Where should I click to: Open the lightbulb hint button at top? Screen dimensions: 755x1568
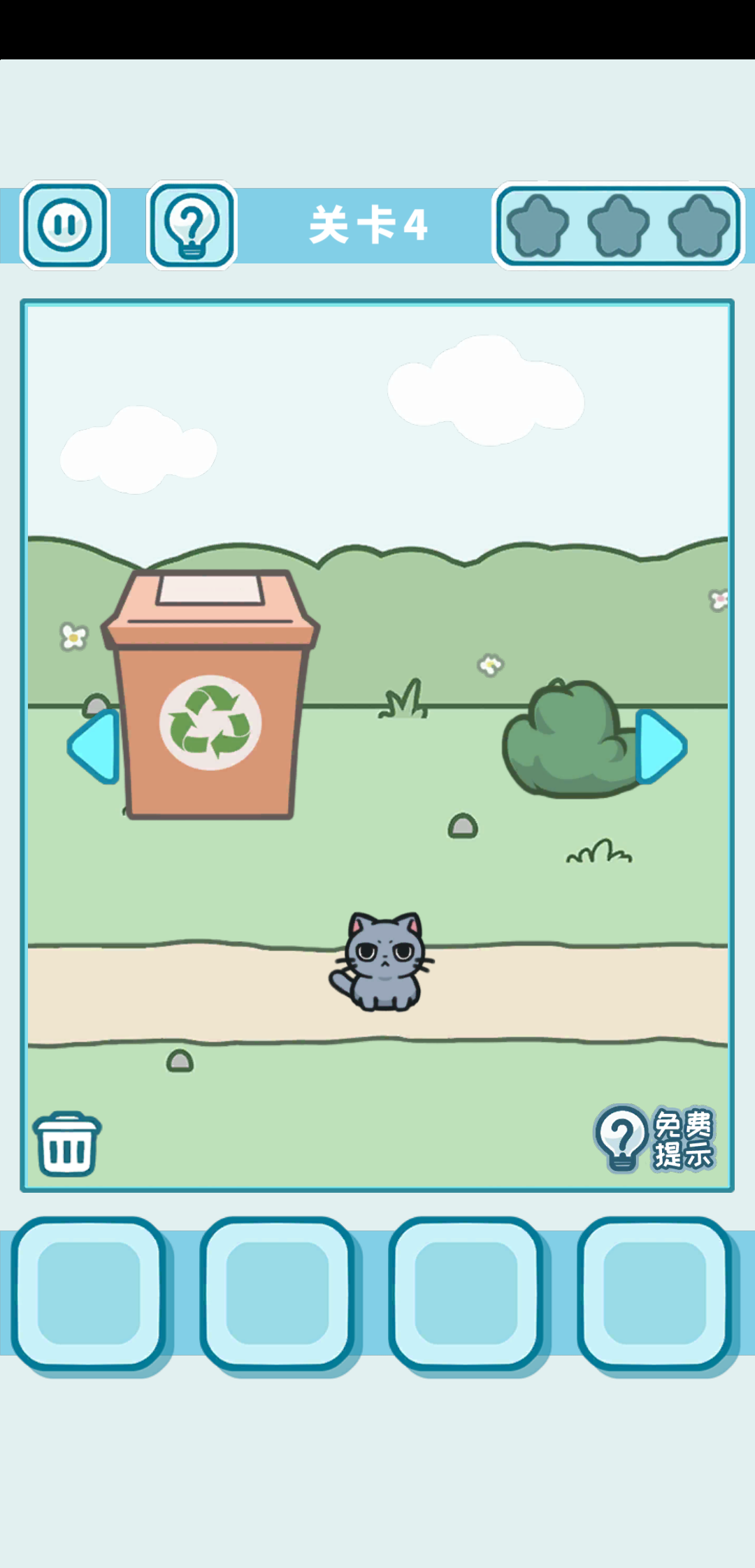[192, 225]
